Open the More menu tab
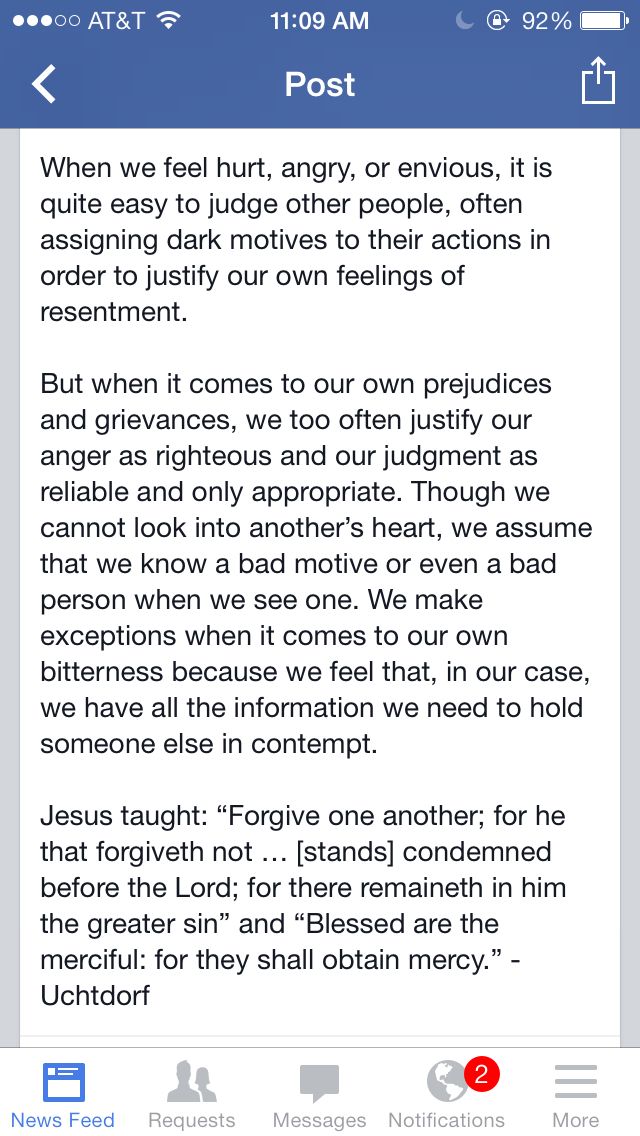 click(575, 1094)
